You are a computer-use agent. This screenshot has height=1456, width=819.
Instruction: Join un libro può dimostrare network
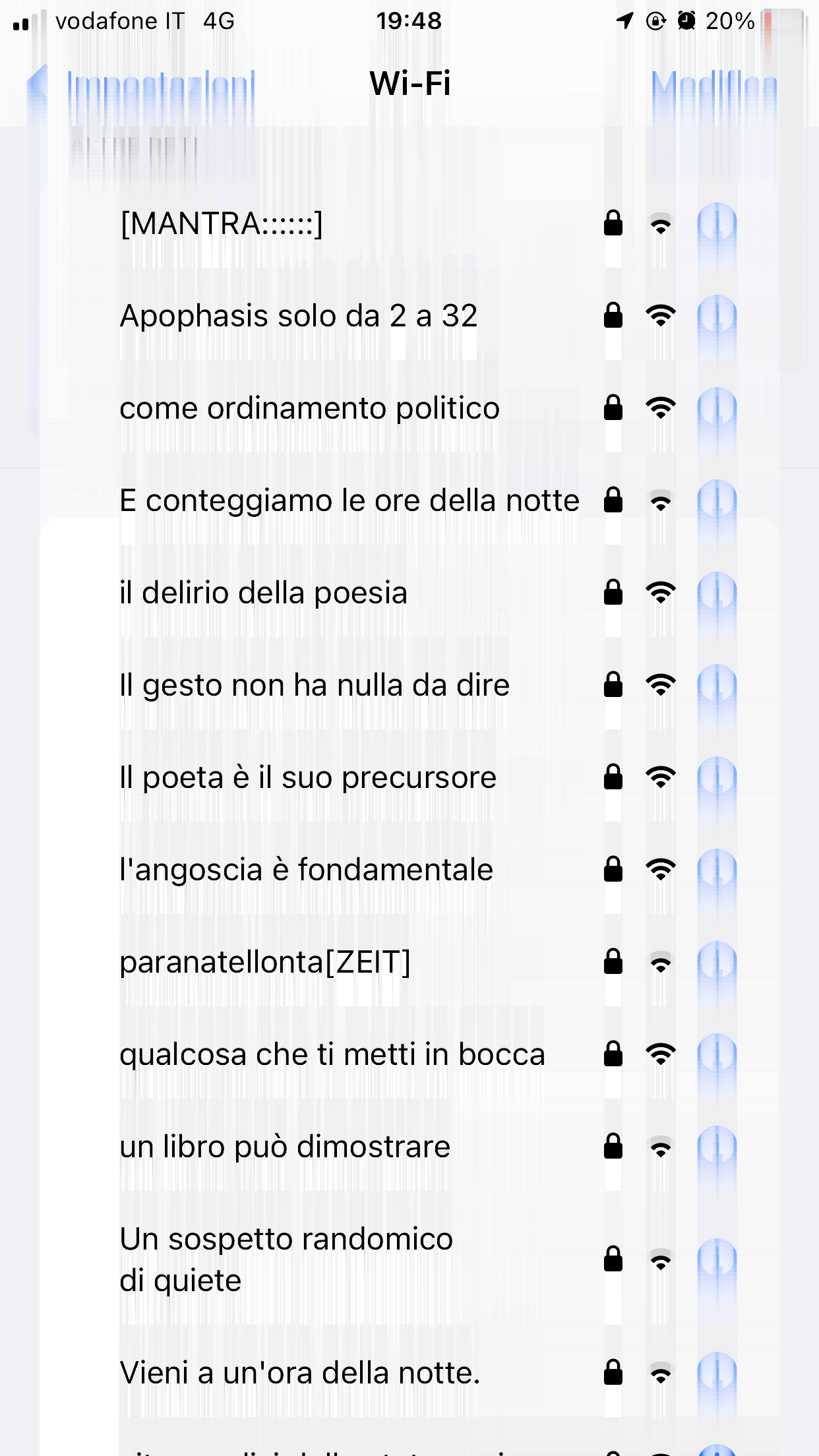[x=285, y=1147]
